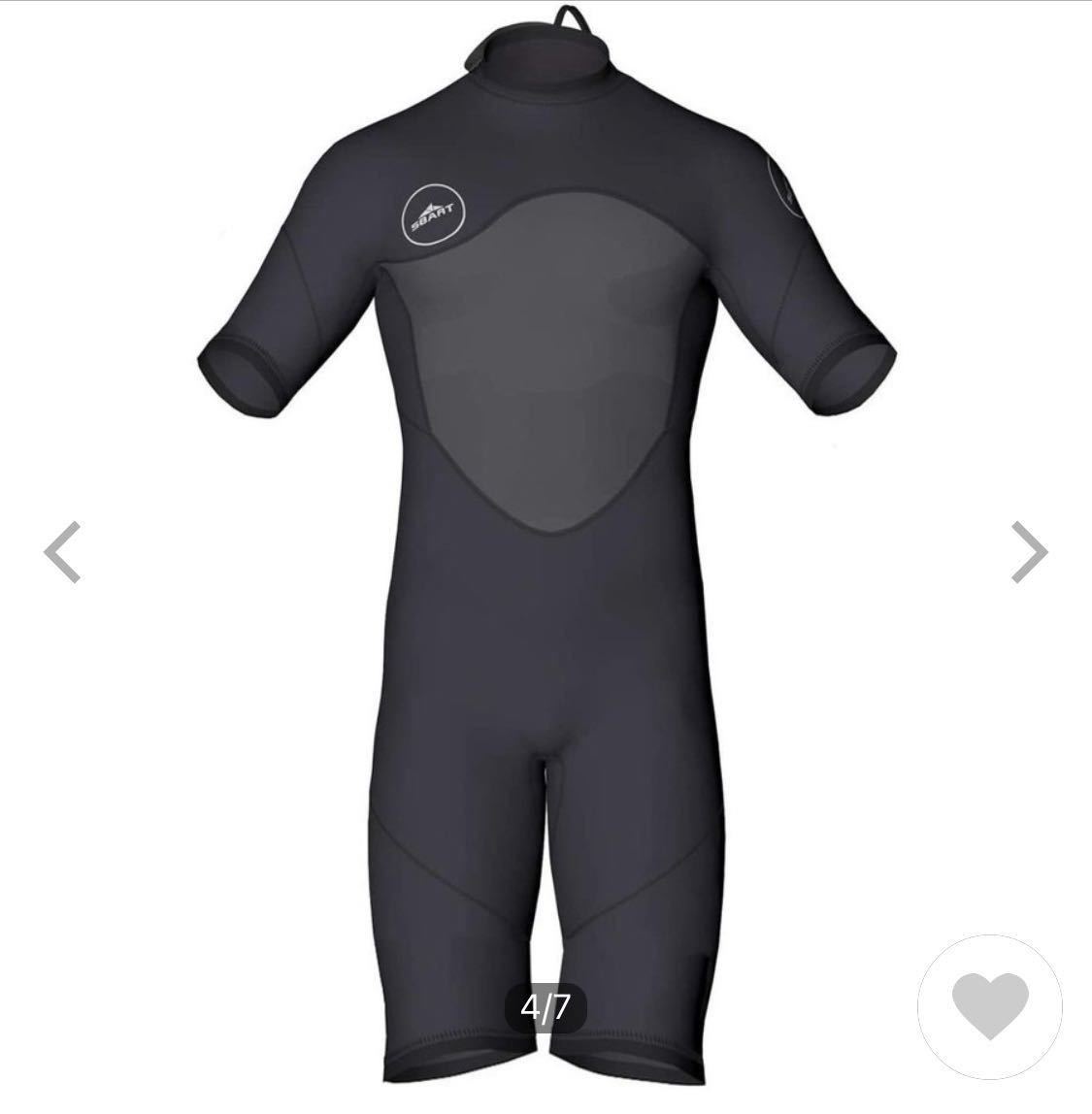1092x1114 pixels.
Task: Go to the previous product image
Action: 62,552
